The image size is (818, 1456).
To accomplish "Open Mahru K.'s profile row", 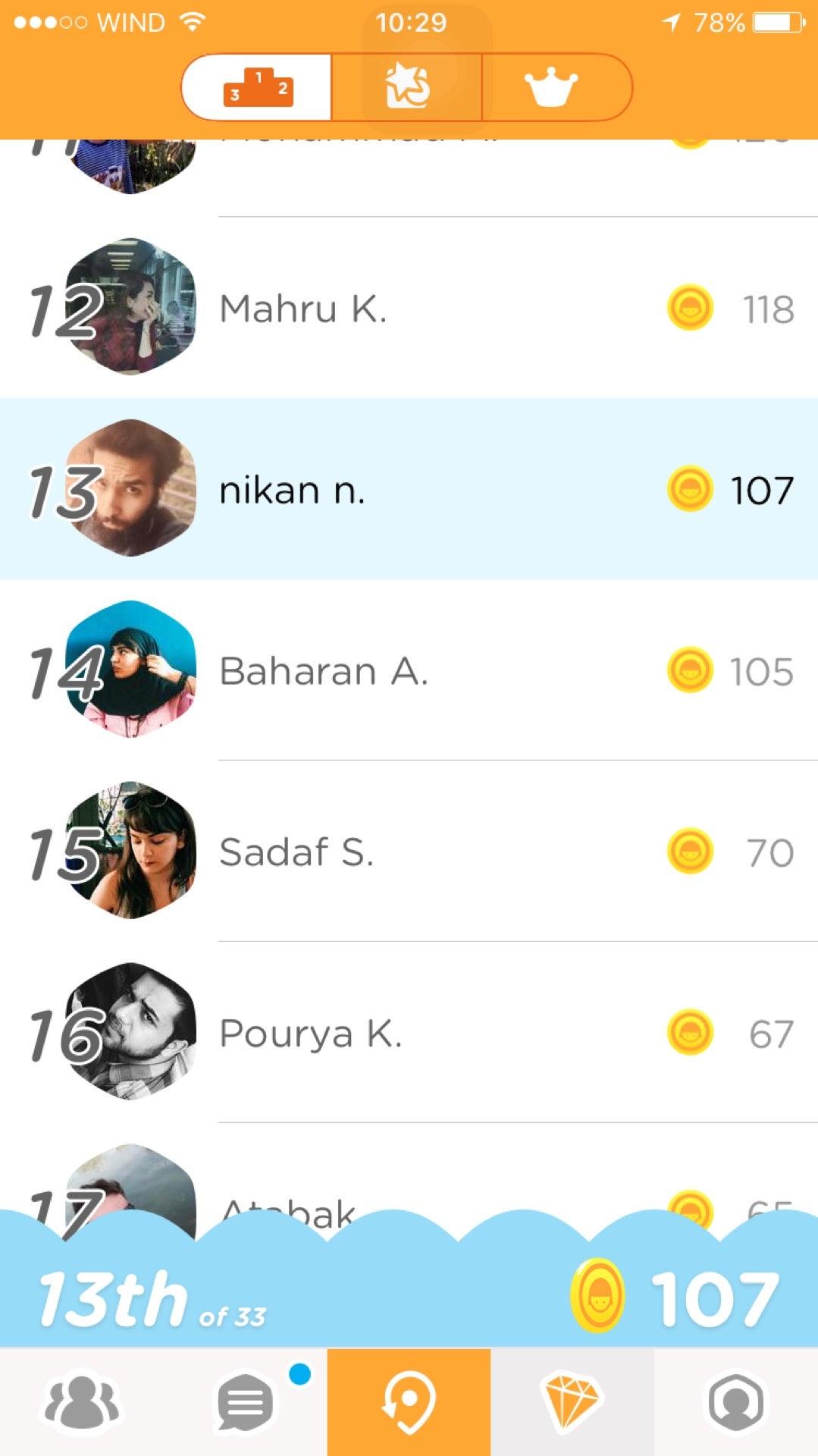I will pyautogui.click(x=409, y=309).
